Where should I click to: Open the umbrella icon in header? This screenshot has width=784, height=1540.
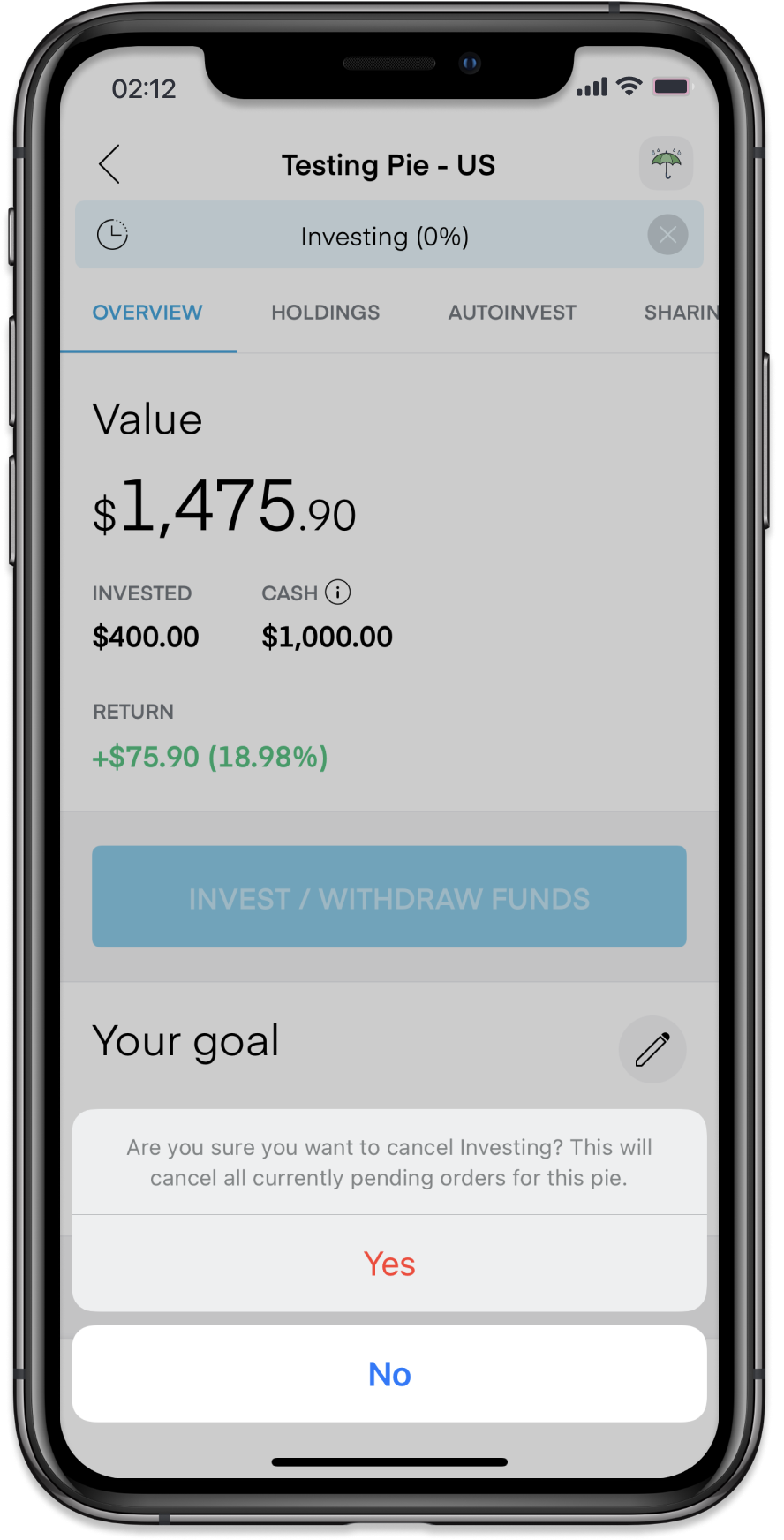pyautogui.click(x=666, y=163)
